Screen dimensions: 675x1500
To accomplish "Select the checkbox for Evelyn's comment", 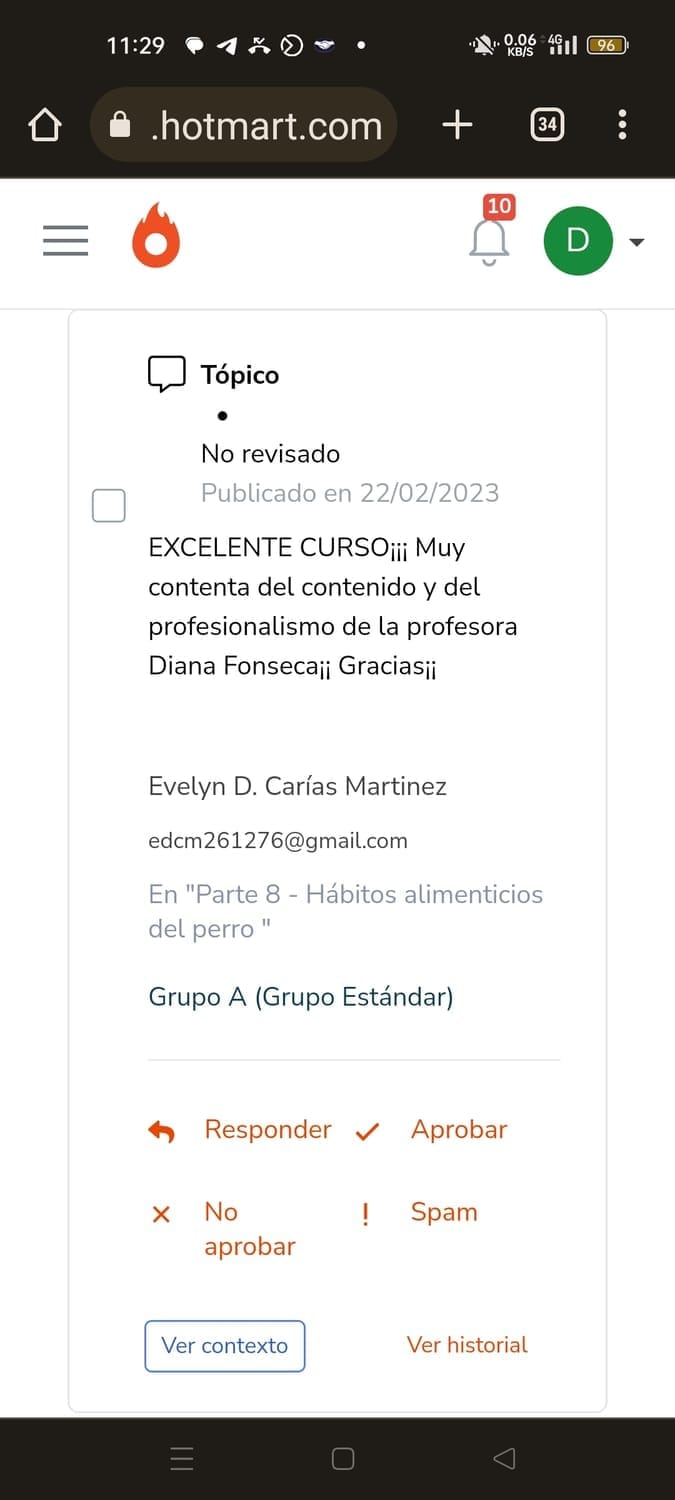I will [x=109, y=506].
